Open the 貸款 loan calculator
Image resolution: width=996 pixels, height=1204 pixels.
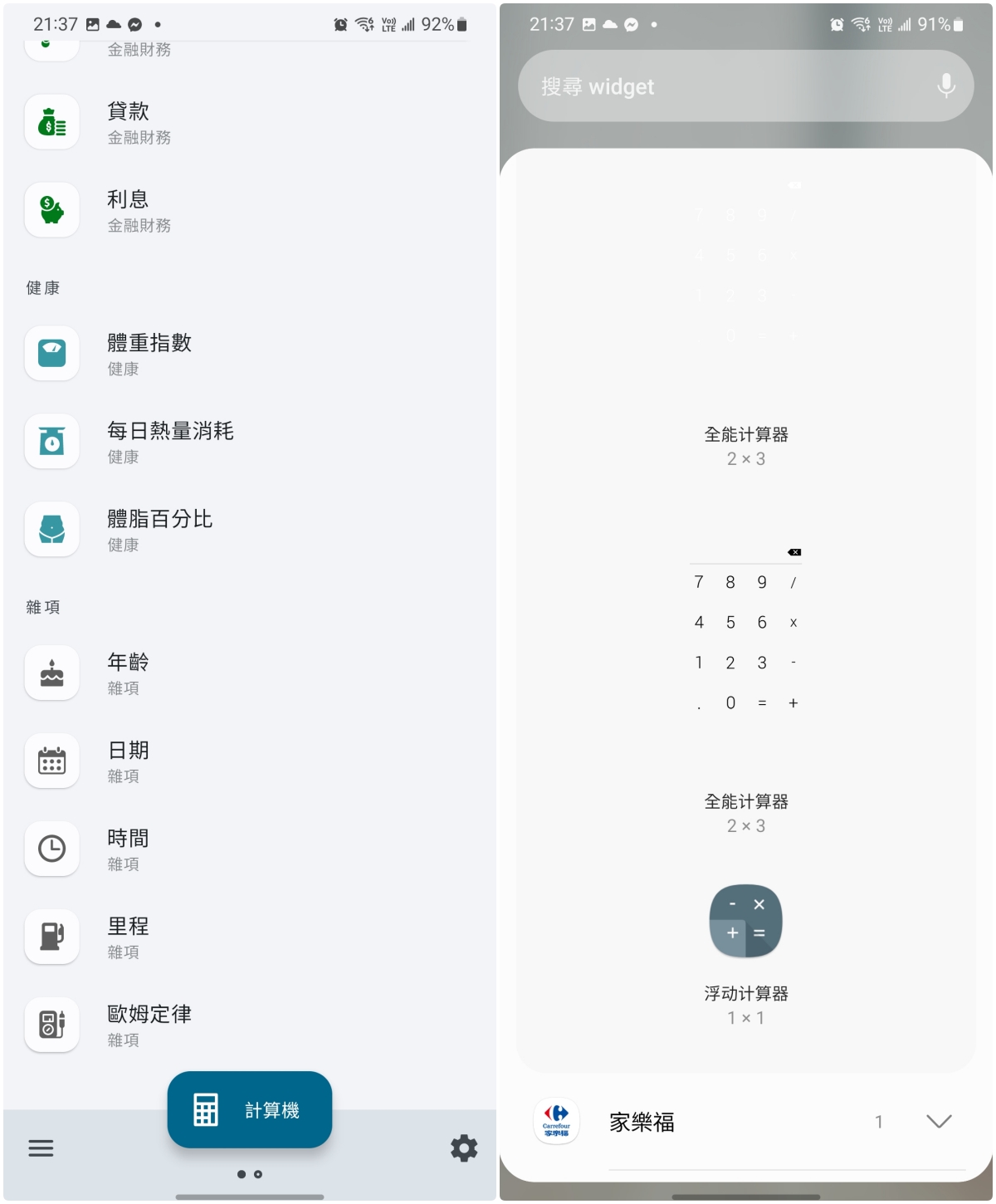click(129, 122)
